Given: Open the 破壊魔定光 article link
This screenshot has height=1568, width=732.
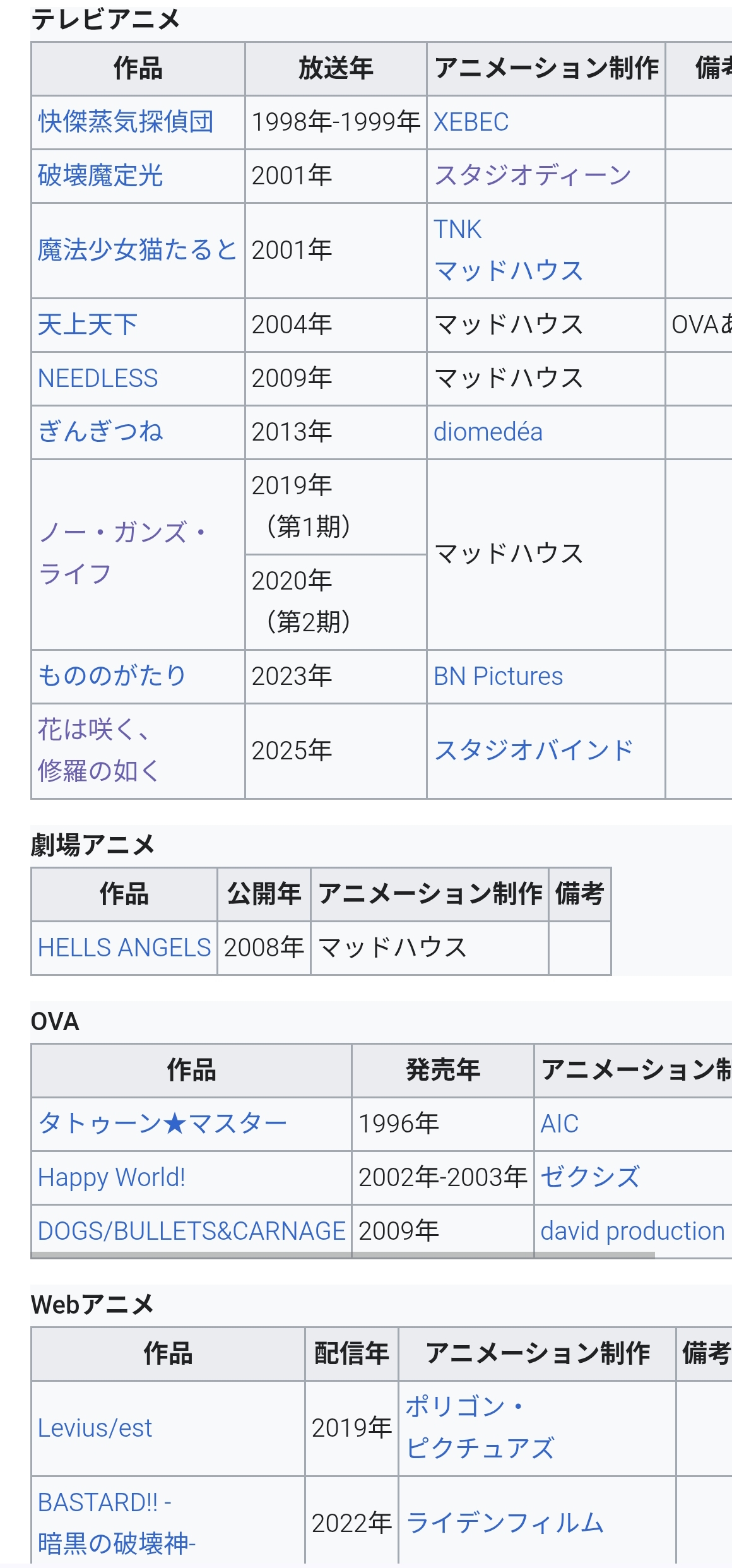Looking at the screenshot, I should coord(100,175).
